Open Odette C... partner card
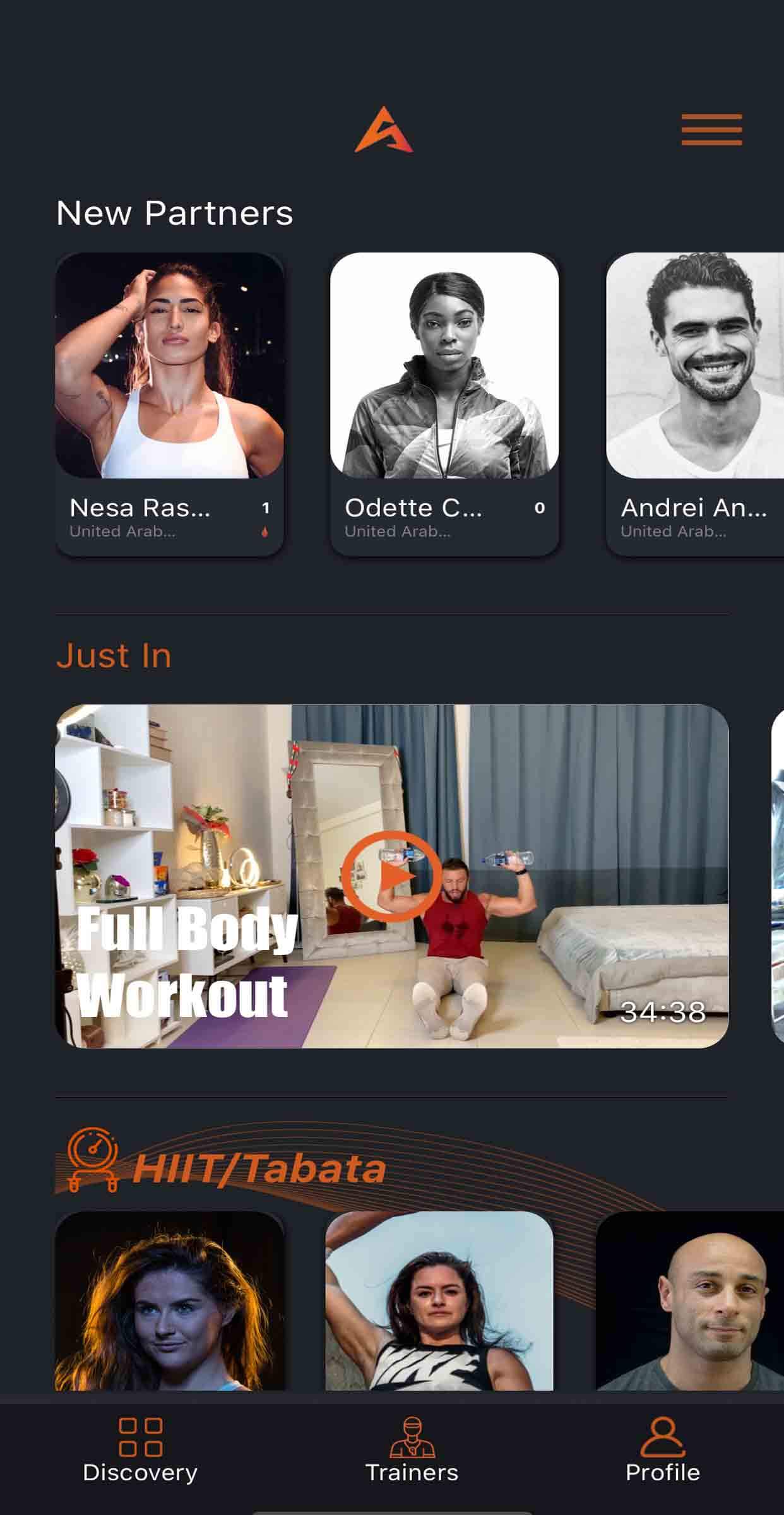This screenshot has width=784, height=1515. pos(444,404)
